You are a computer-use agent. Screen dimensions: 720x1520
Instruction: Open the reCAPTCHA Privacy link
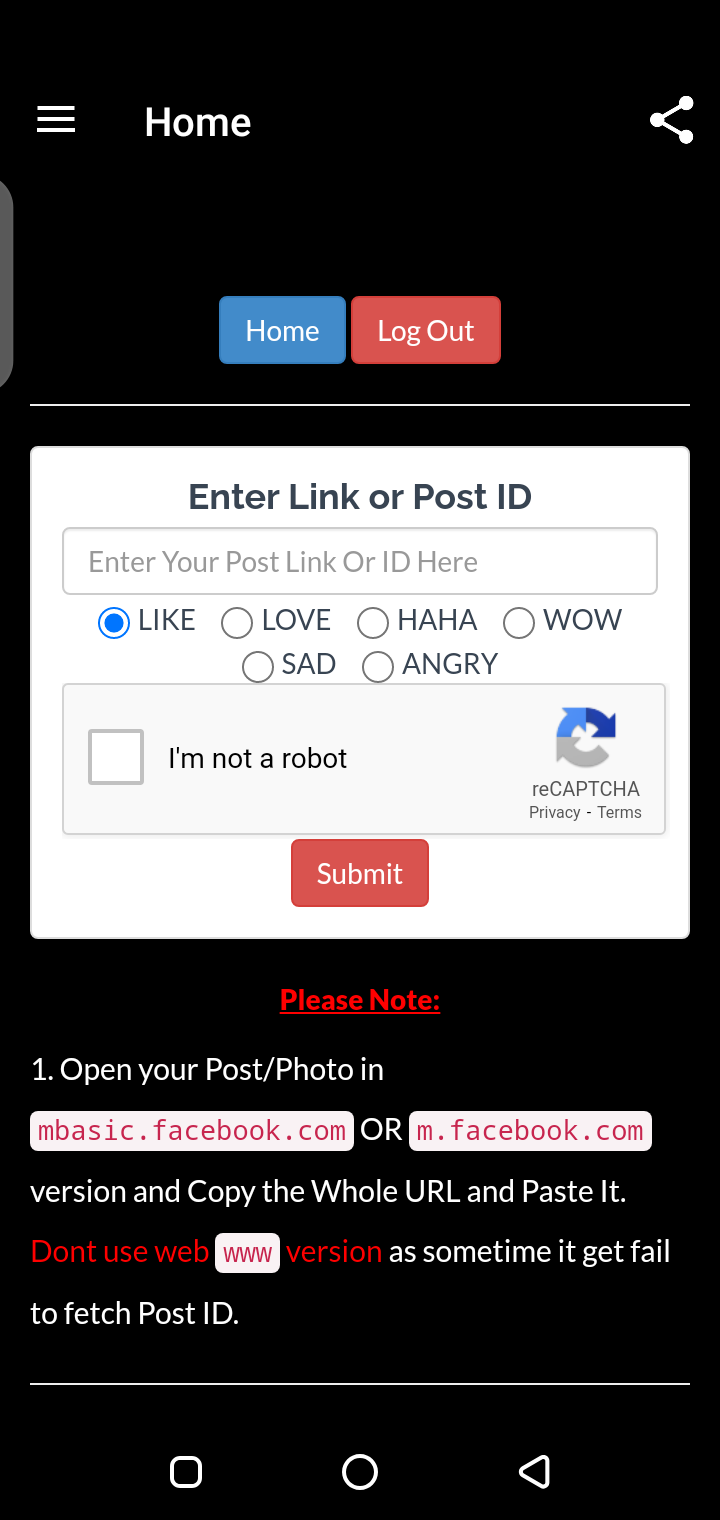click(554, 812)
